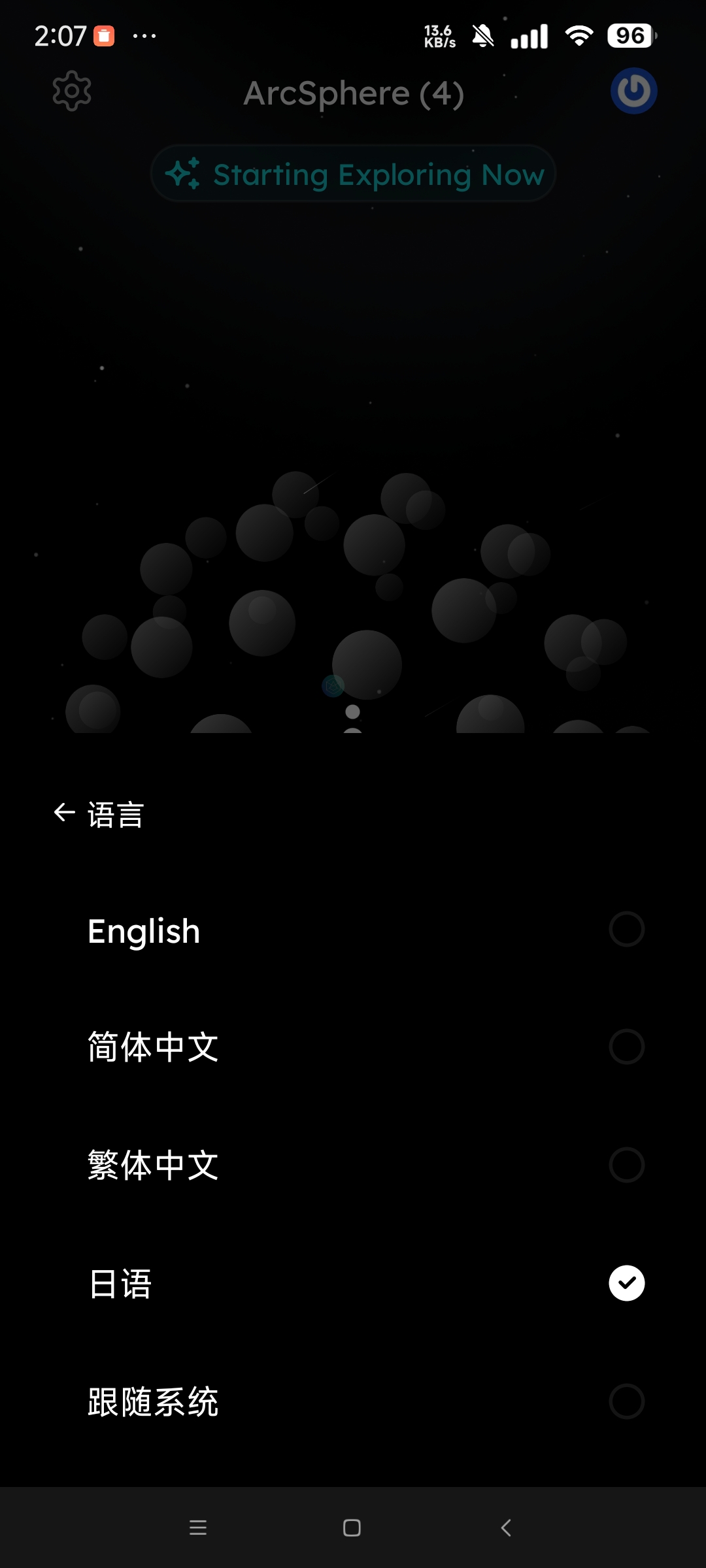The width and height of the screenshot is (706, 1568).
Task: Tap the muted notifications icon
Action: 482,34
